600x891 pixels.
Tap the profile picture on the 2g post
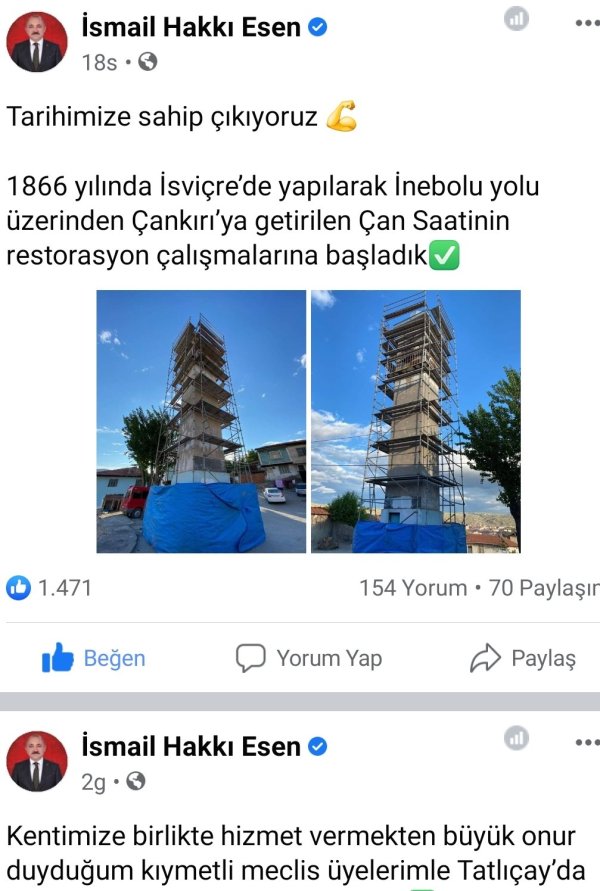(x=37, y=761)
